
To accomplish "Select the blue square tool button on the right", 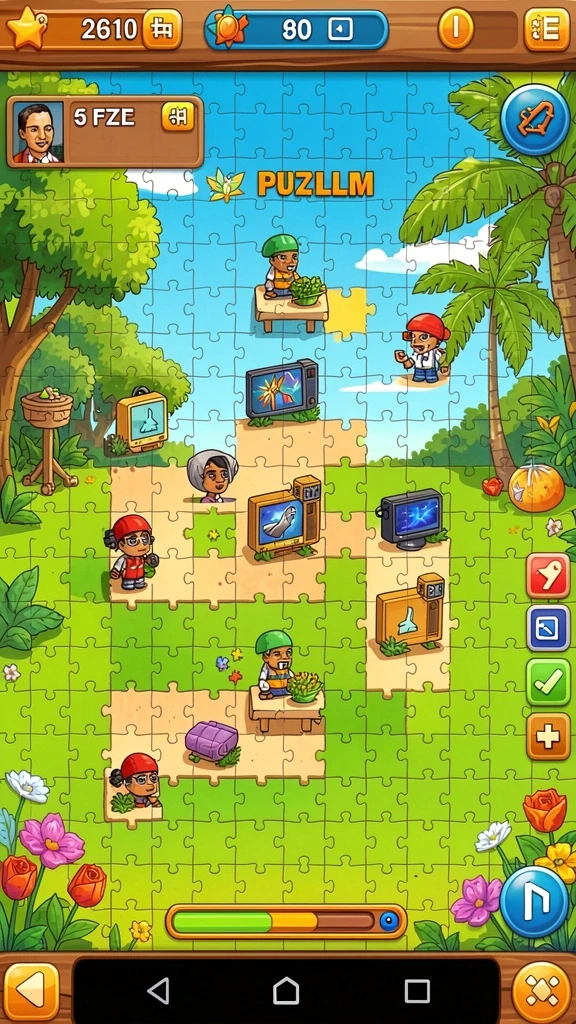I will click(x=549, y=628).
